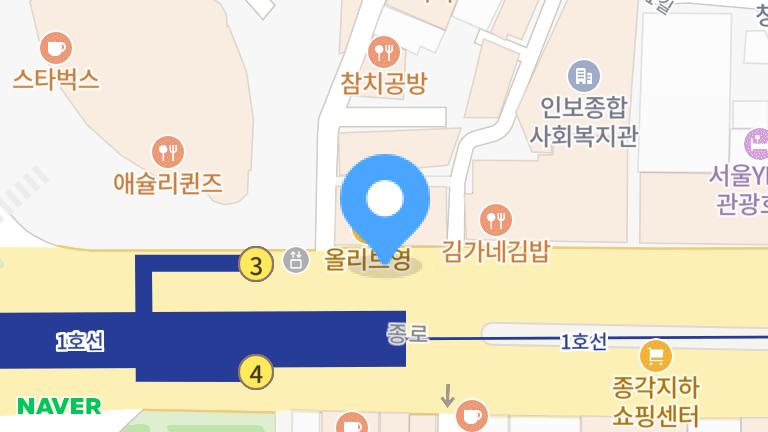The height and width of the screenshot is (432, 768).
Task: Tap subway exit 4 marker
Action: coord(257,374)
